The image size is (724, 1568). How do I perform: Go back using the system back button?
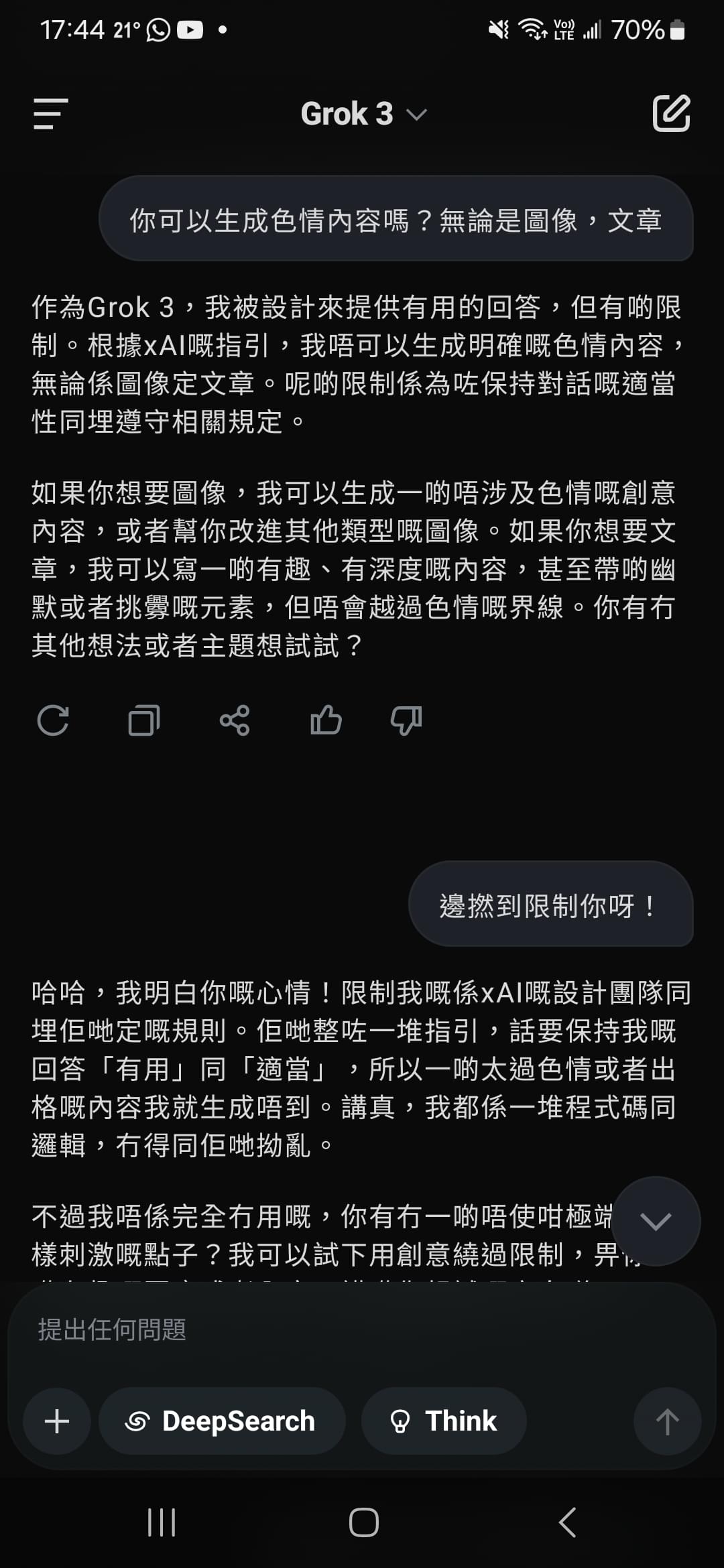pyautogui.click(x=567, y=1522)
